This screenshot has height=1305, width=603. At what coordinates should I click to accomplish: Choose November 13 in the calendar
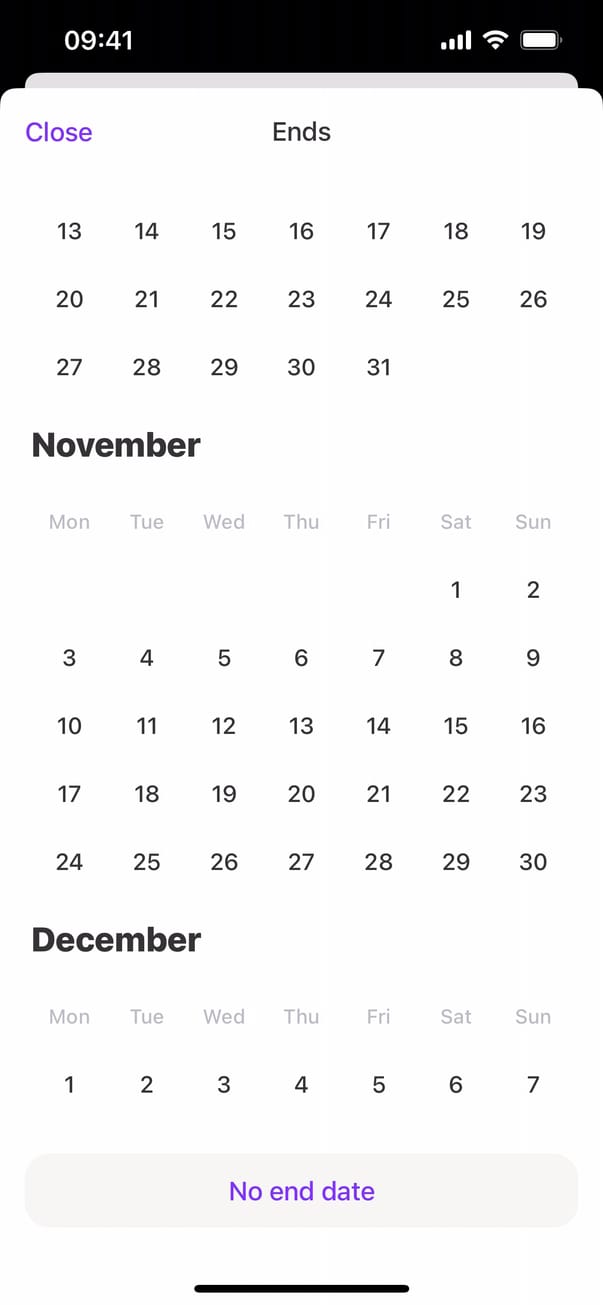(301, 726)
